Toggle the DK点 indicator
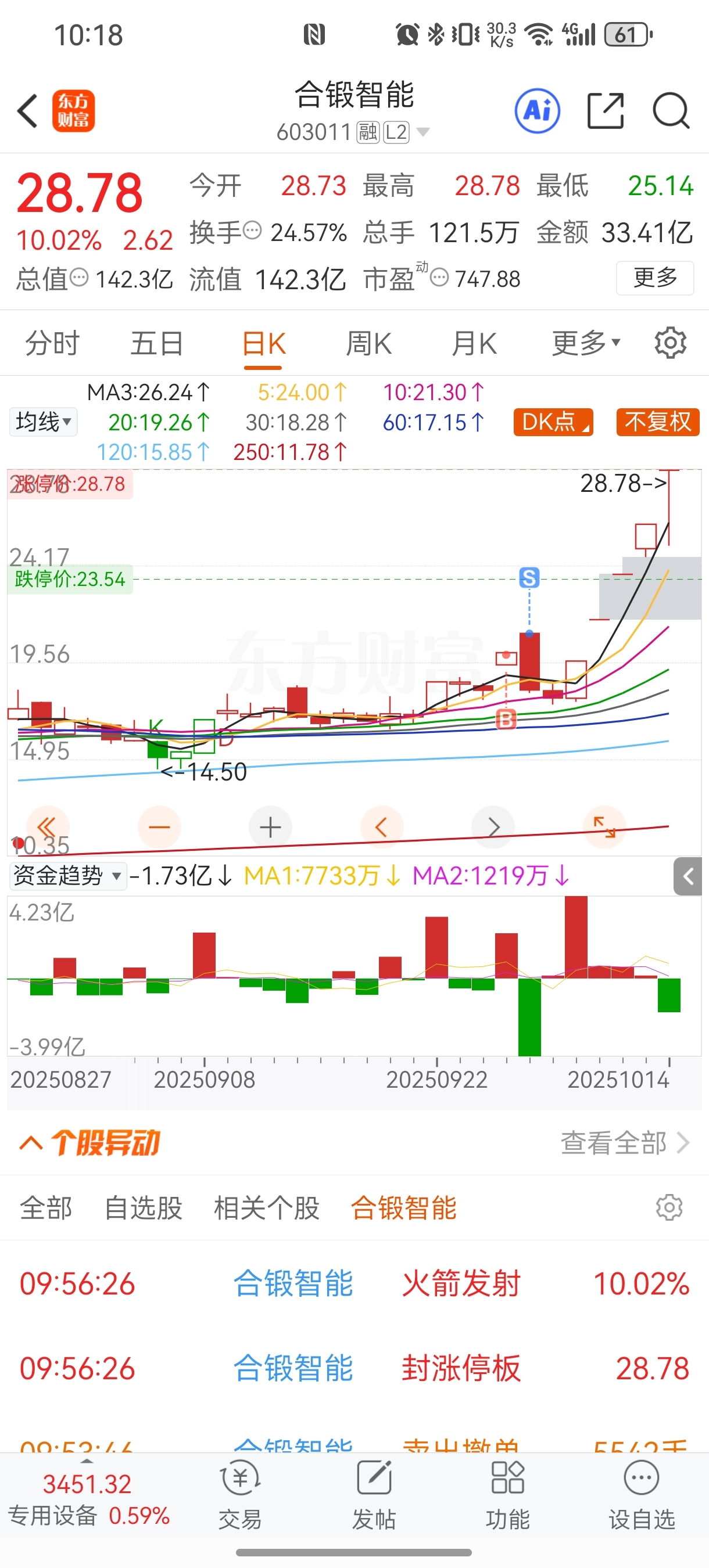 tap(553, 422)
